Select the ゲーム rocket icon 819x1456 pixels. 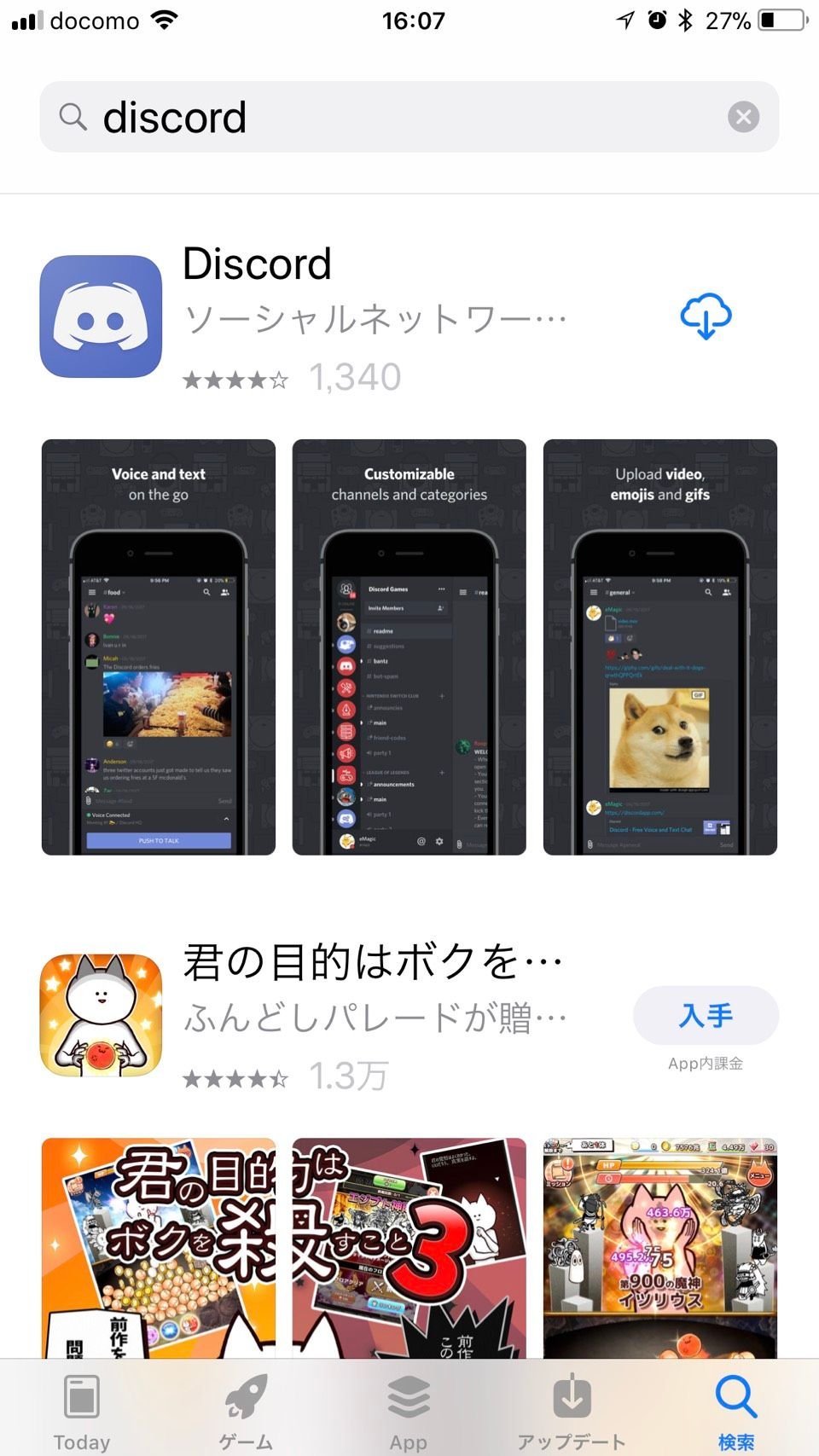pyautogui.click(x=244, y=1399)
